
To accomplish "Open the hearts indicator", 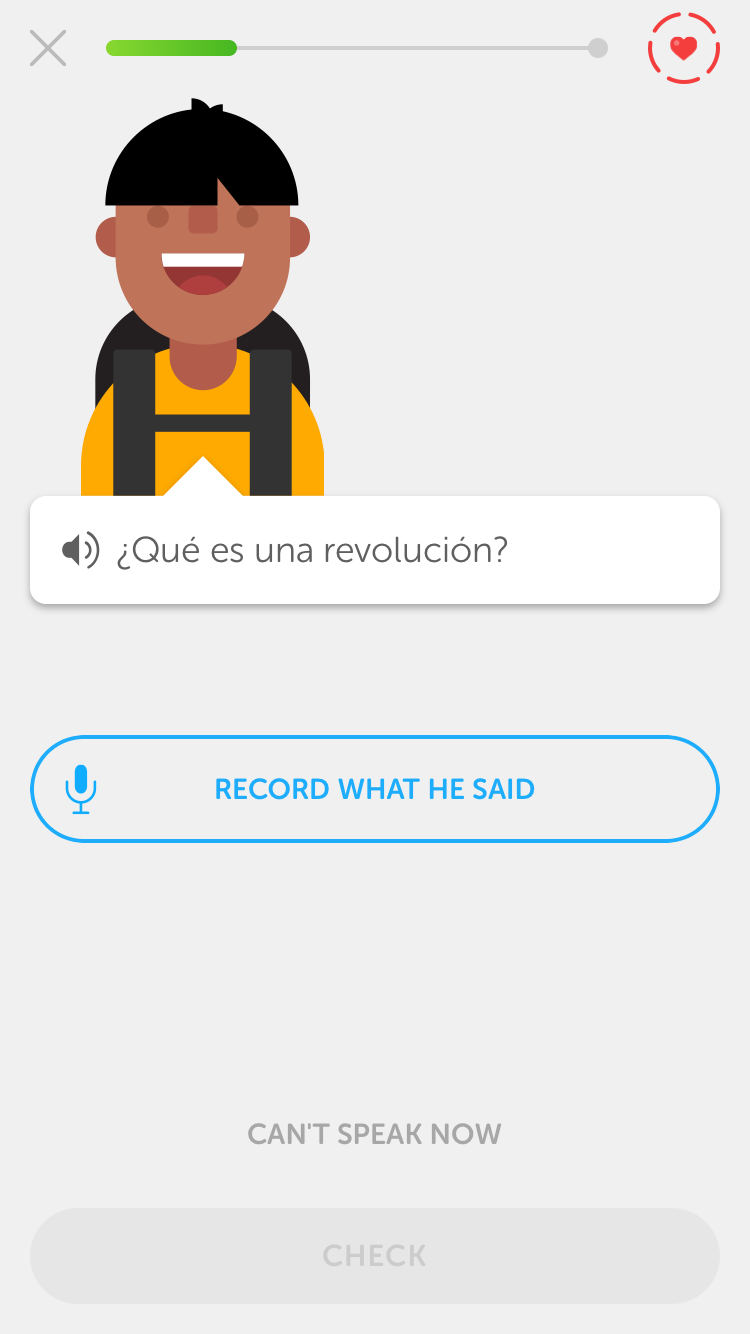I will pyautogui.click(x=683, y=48).
